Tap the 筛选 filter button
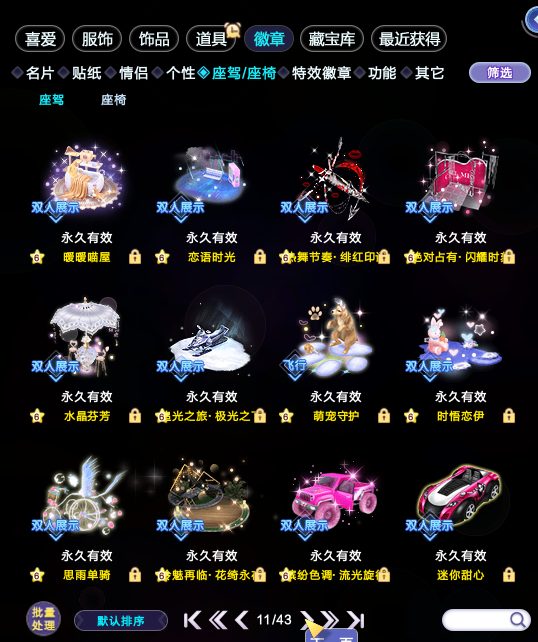The width and height of the screenshot is (538, 642). [x=500, y=73]
